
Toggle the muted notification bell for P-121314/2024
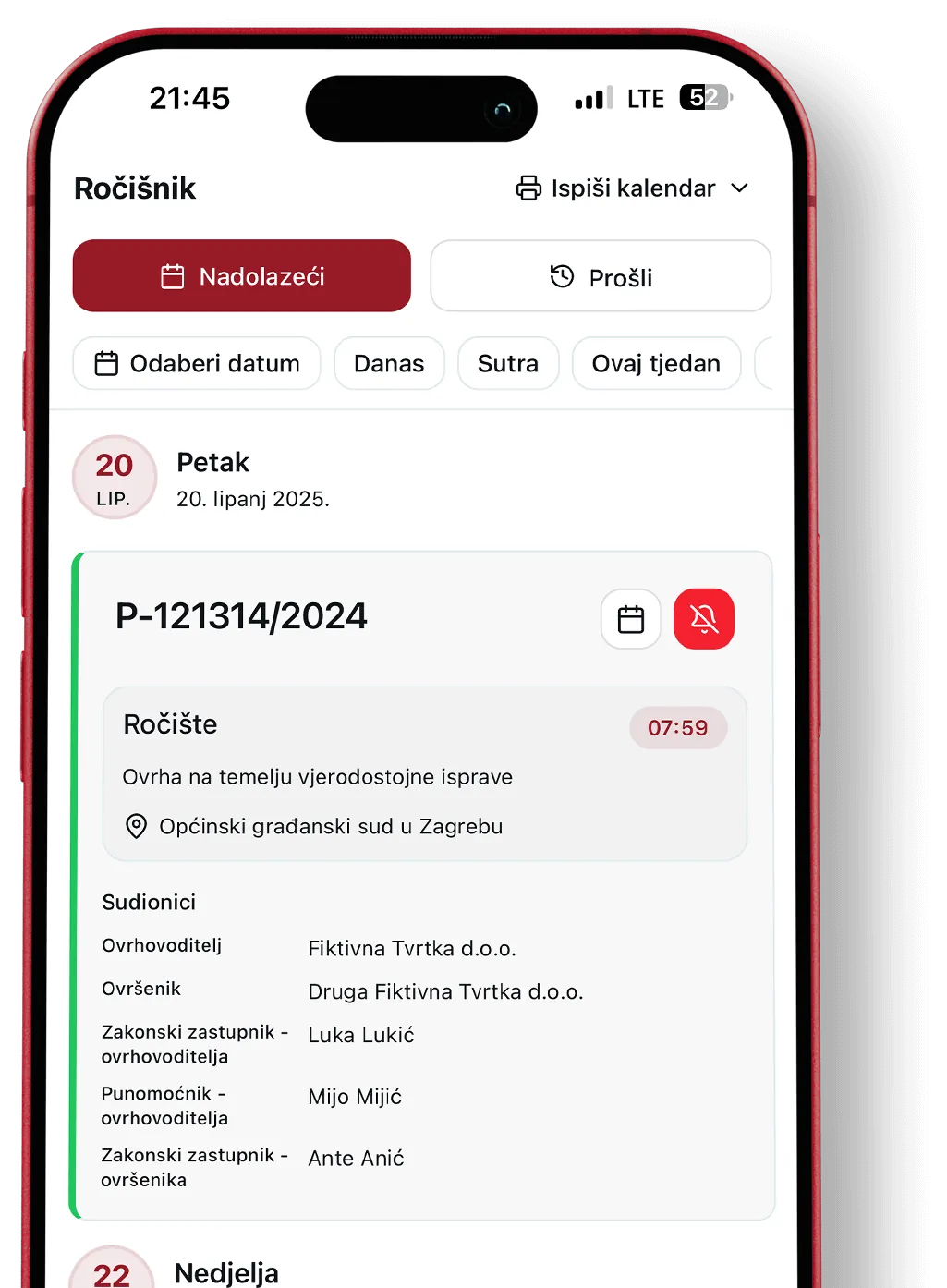(x=704, y=619)
